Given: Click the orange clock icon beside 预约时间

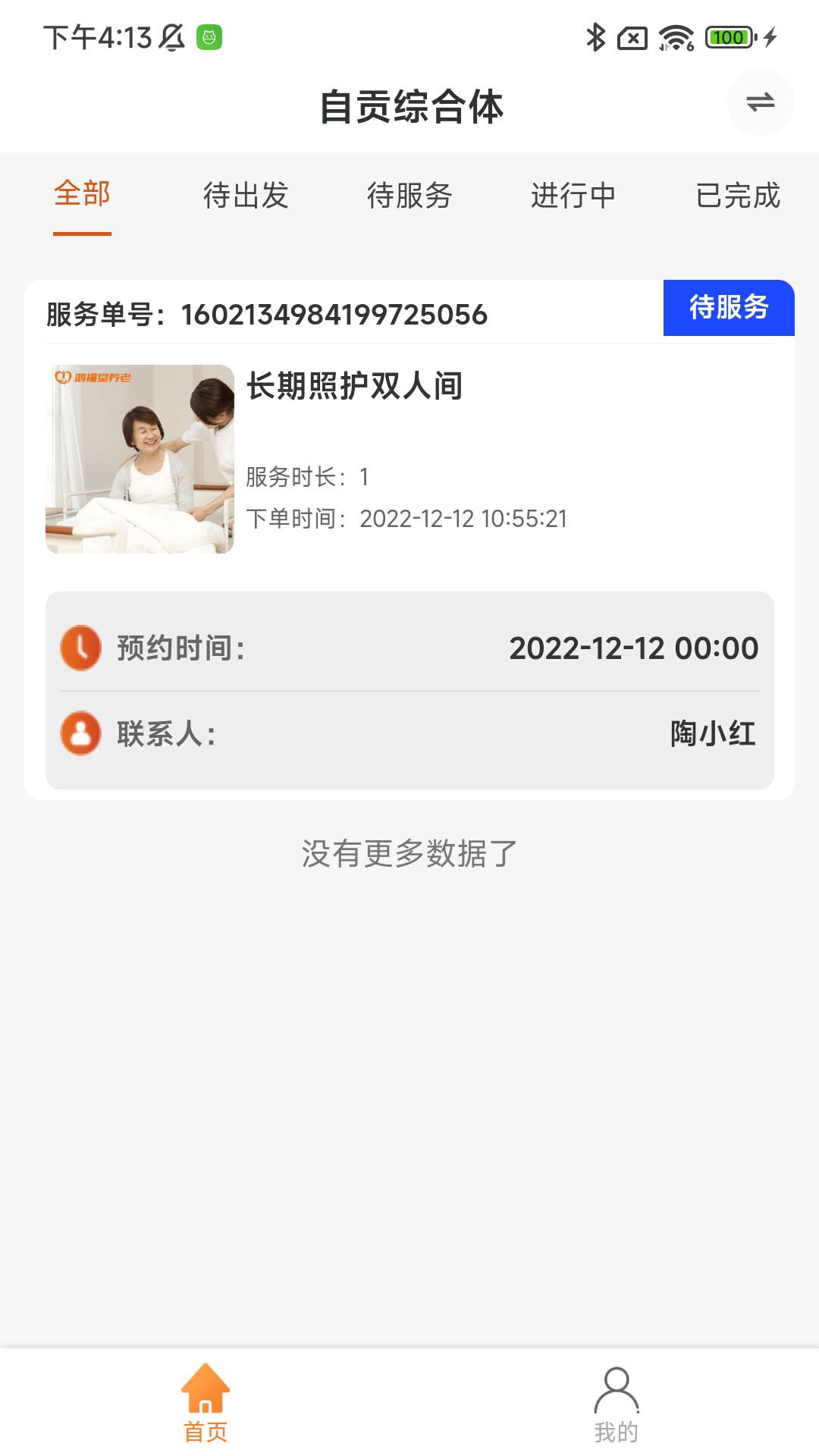Looking at the screenshot, I should pyautogui.click(x=81, y=649).
